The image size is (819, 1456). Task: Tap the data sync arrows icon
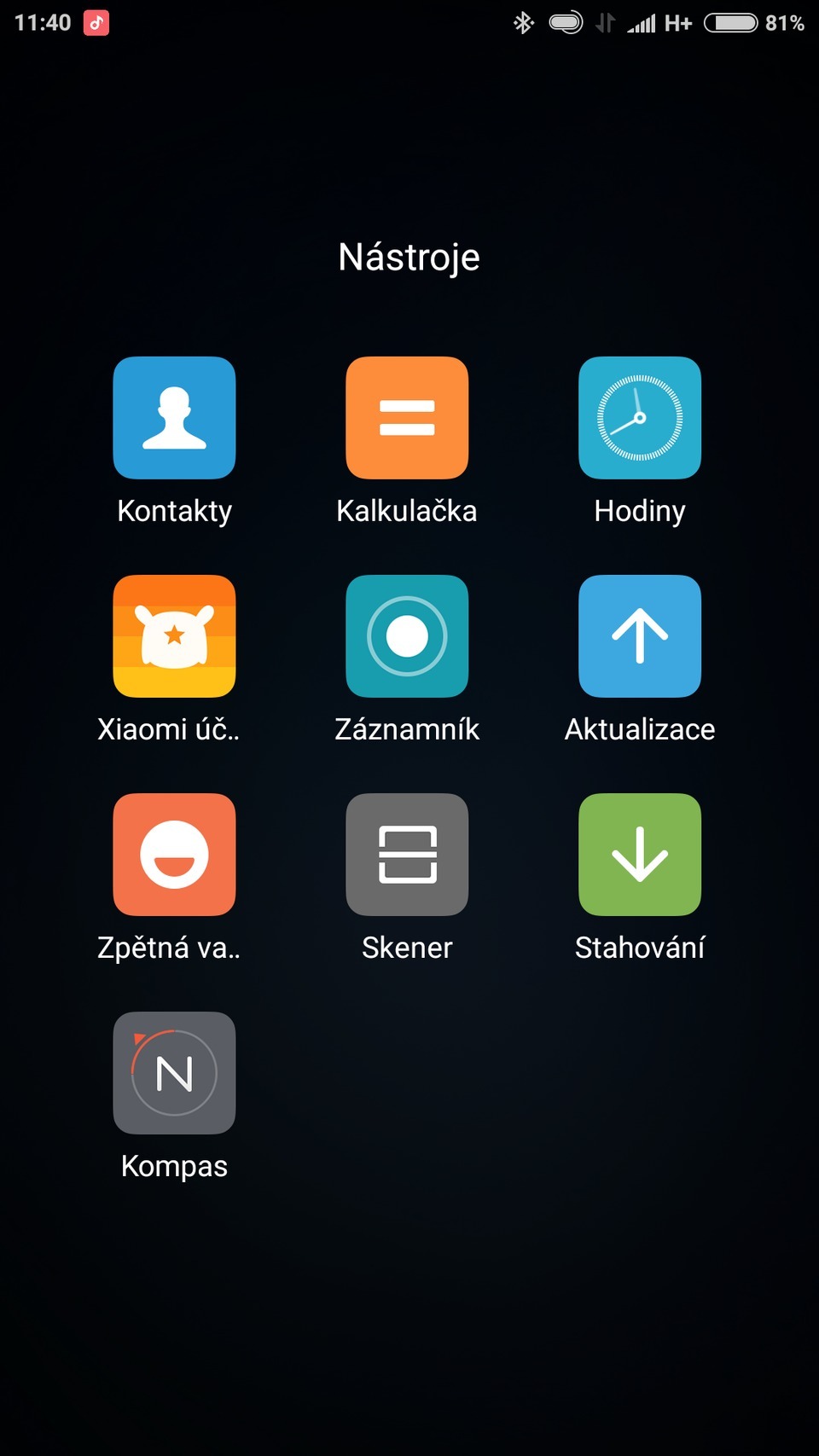606,23
